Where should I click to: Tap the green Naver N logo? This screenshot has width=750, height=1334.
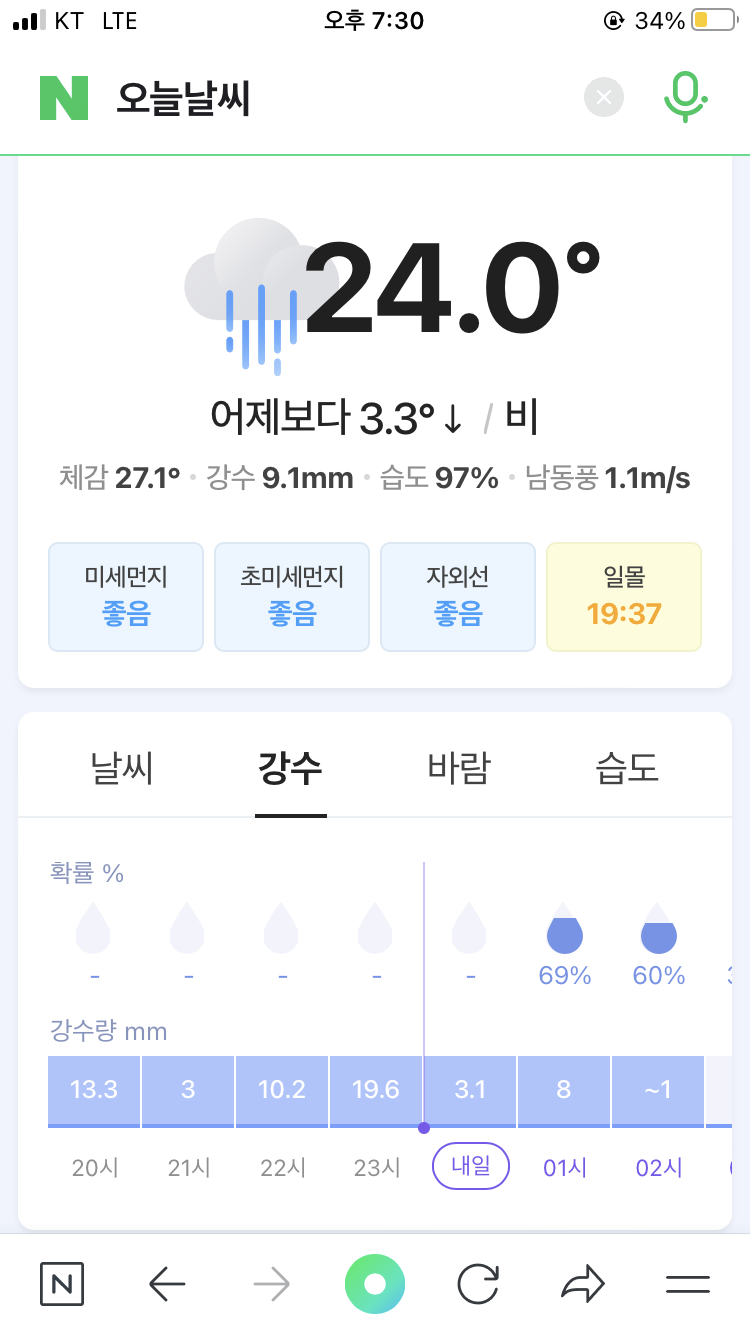[64, 98]
